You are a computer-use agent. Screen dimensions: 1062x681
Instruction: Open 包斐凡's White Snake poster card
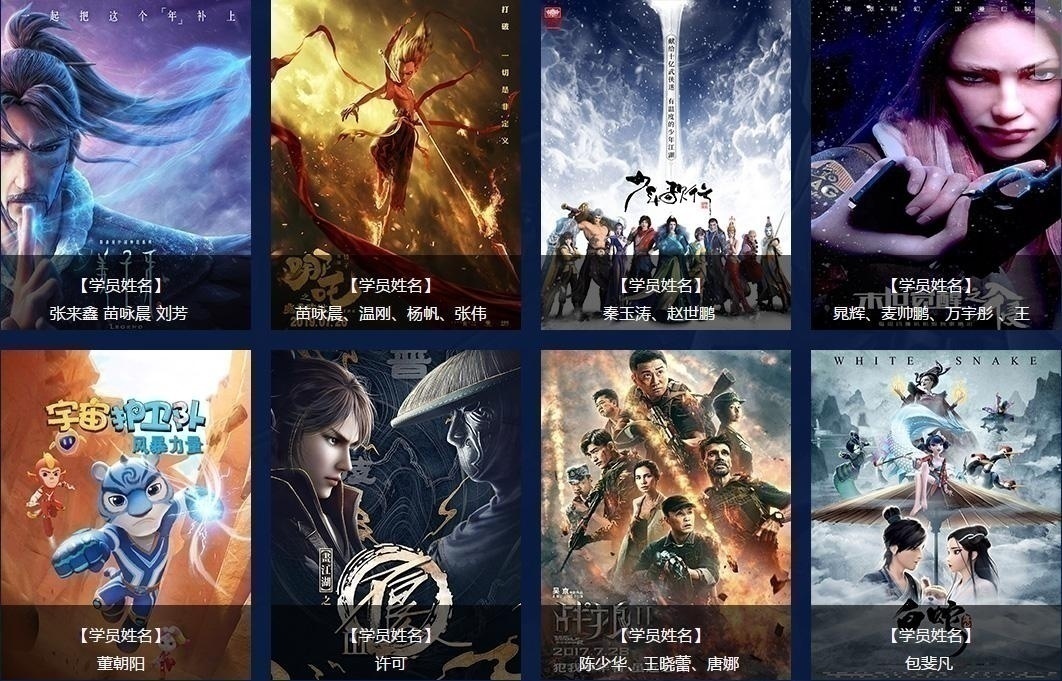[935, 515]
